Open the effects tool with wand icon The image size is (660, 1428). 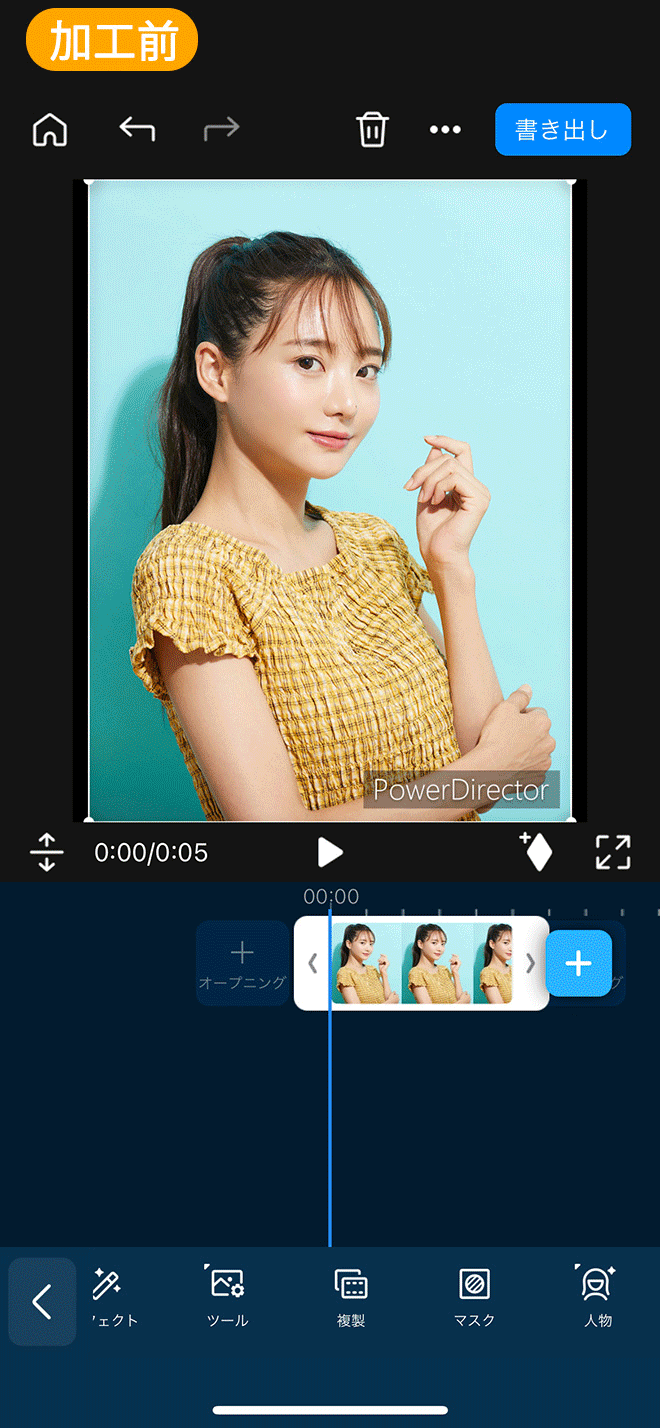[x=108, y=1297]
